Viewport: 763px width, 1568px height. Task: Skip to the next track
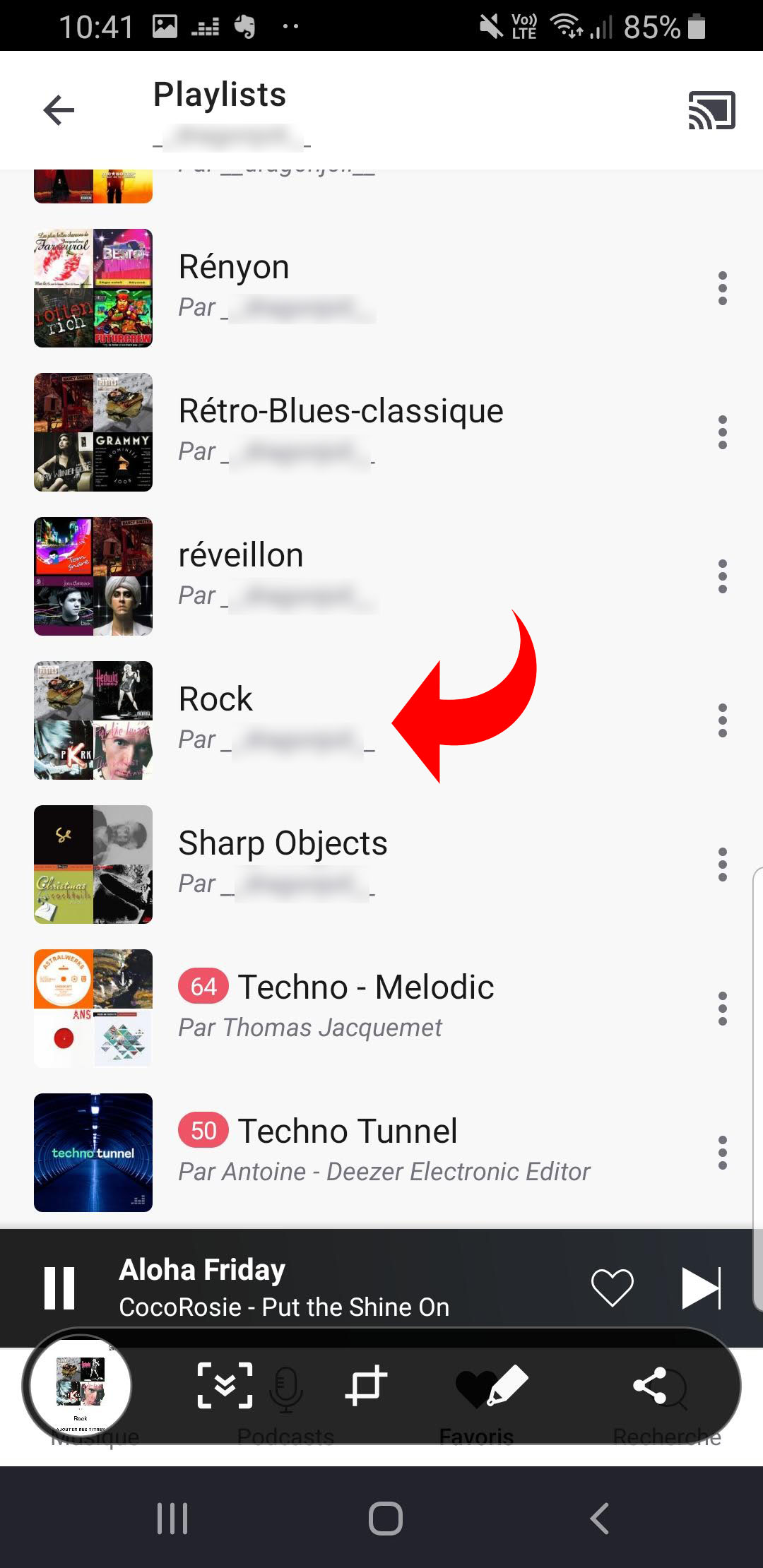pos(701,1288)
